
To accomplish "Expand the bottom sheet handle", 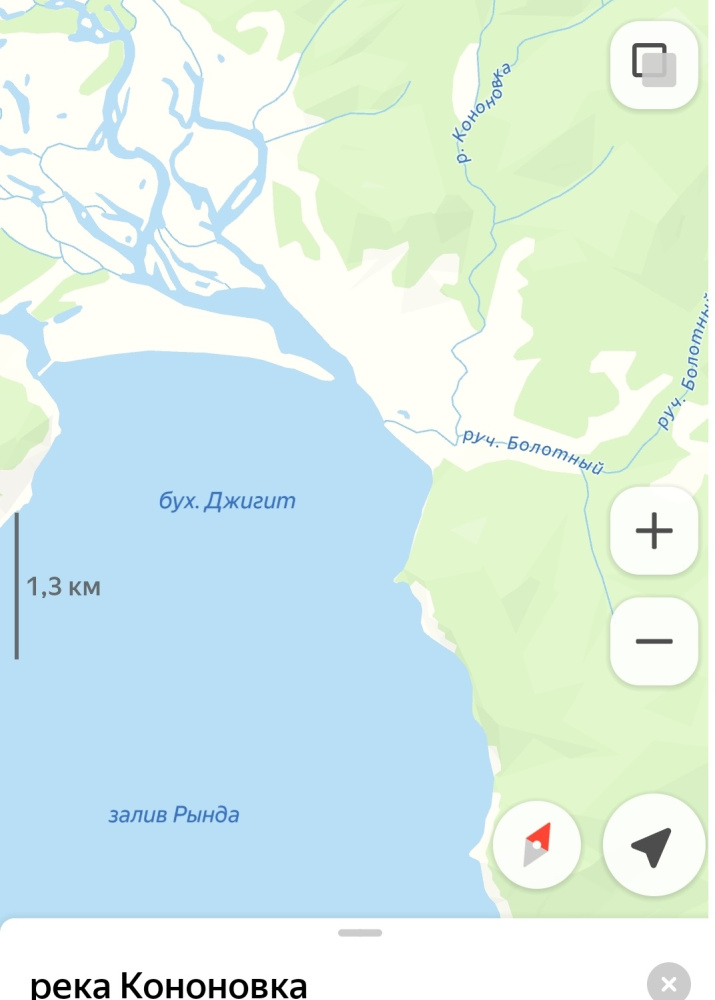I will tap(360, 933).
